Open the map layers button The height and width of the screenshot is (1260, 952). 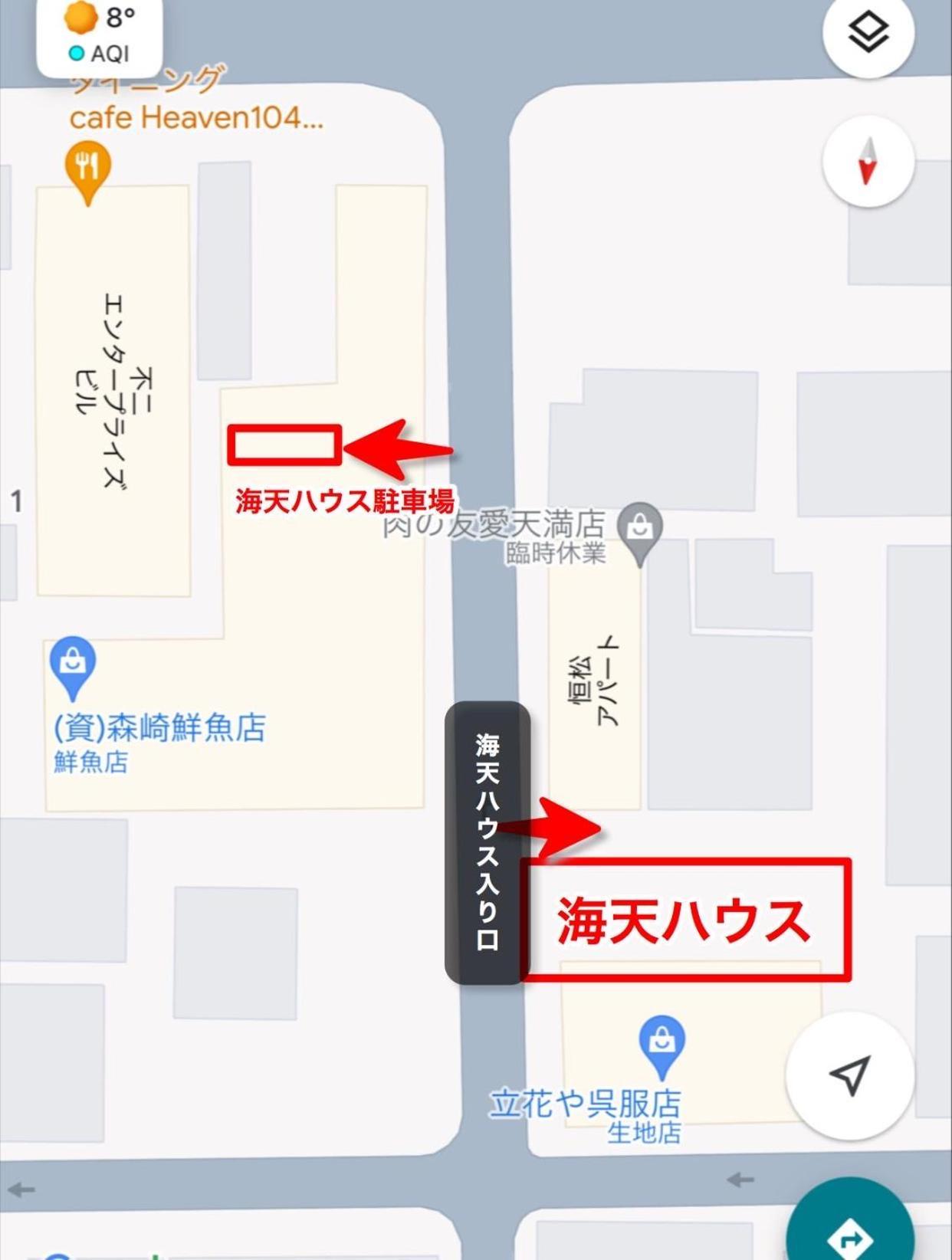(x=868, y=32)
